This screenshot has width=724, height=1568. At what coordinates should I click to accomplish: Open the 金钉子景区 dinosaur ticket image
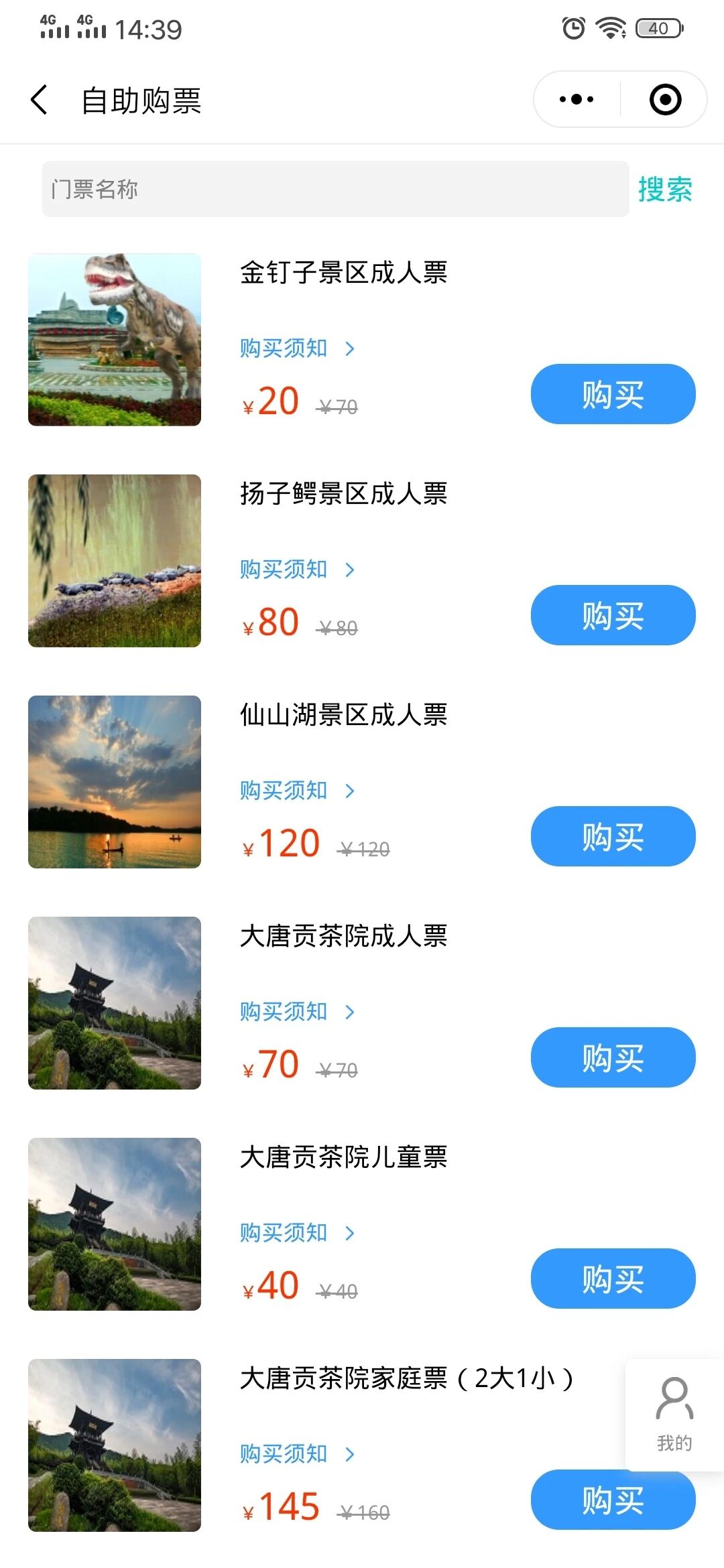click(x=115, y=340)
